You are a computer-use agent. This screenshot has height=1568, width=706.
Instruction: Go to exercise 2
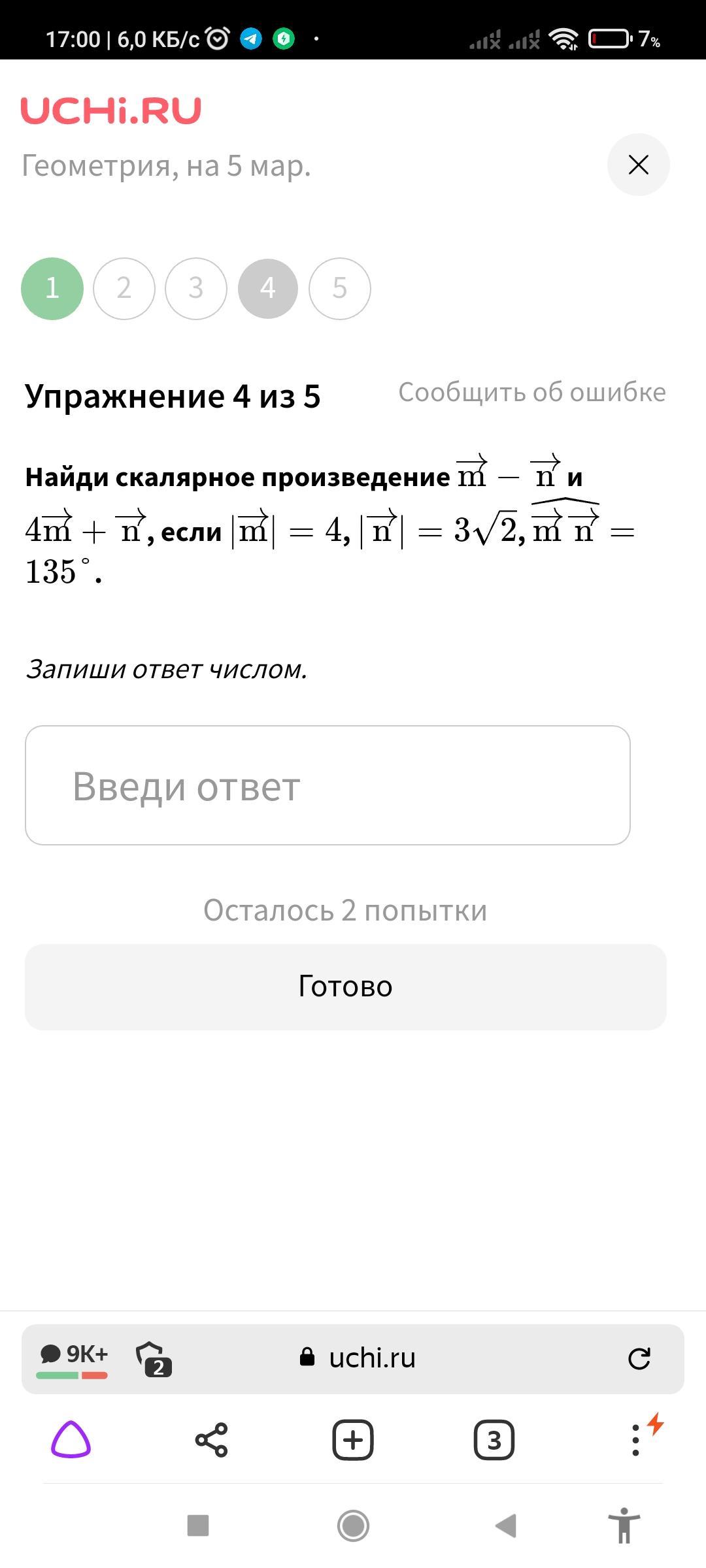[124, 288]
